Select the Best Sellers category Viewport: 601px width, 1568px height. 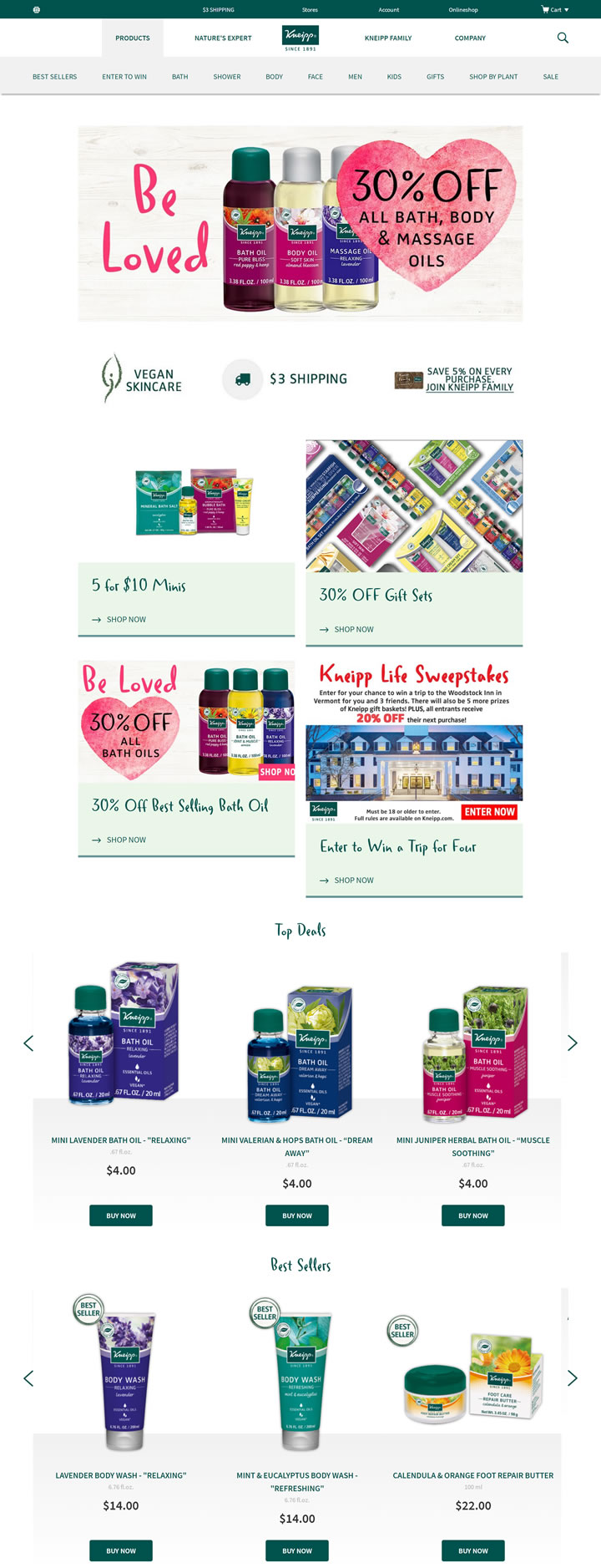(54, 77)
